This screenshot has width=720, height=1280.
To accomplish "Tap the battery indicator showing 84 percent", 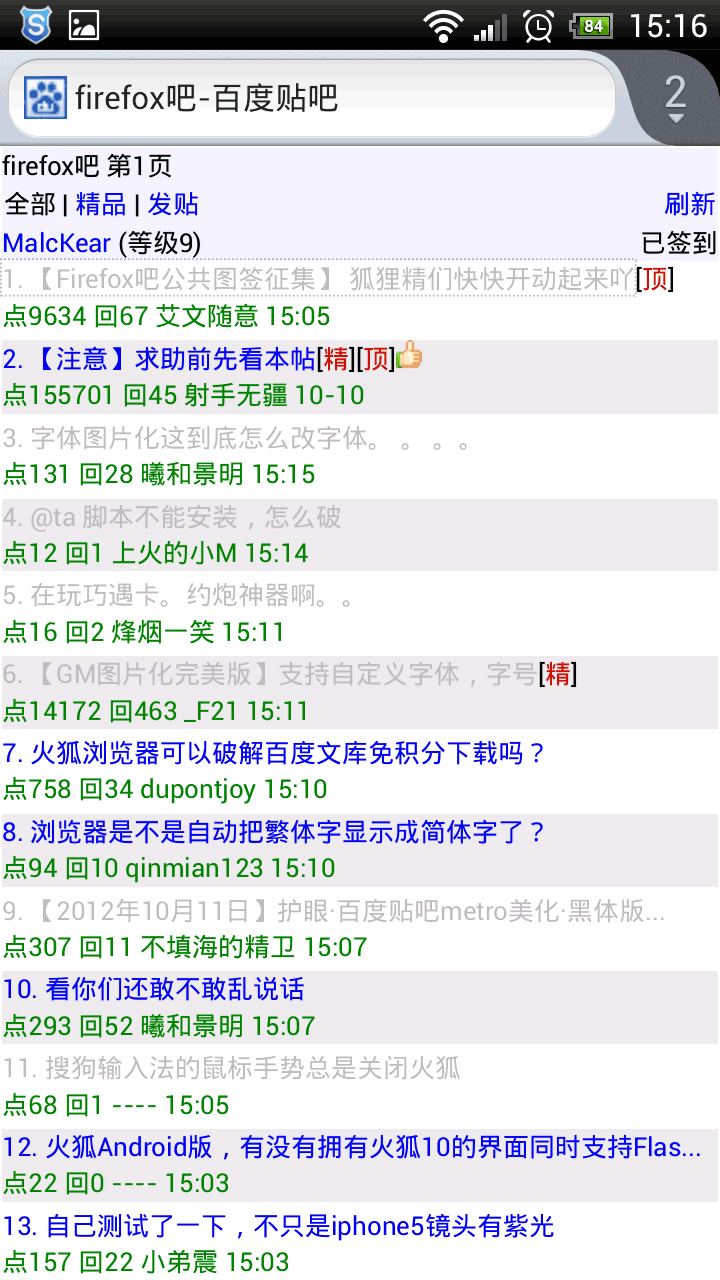I will coord(592,24).
